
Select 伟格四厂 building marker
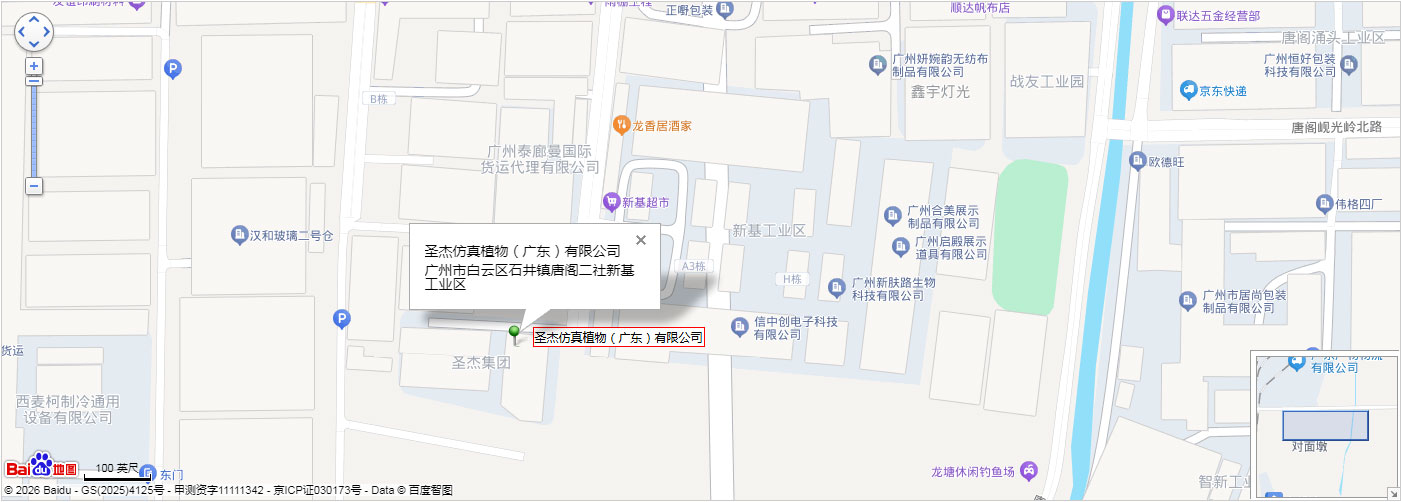(x=1324, y=204)
